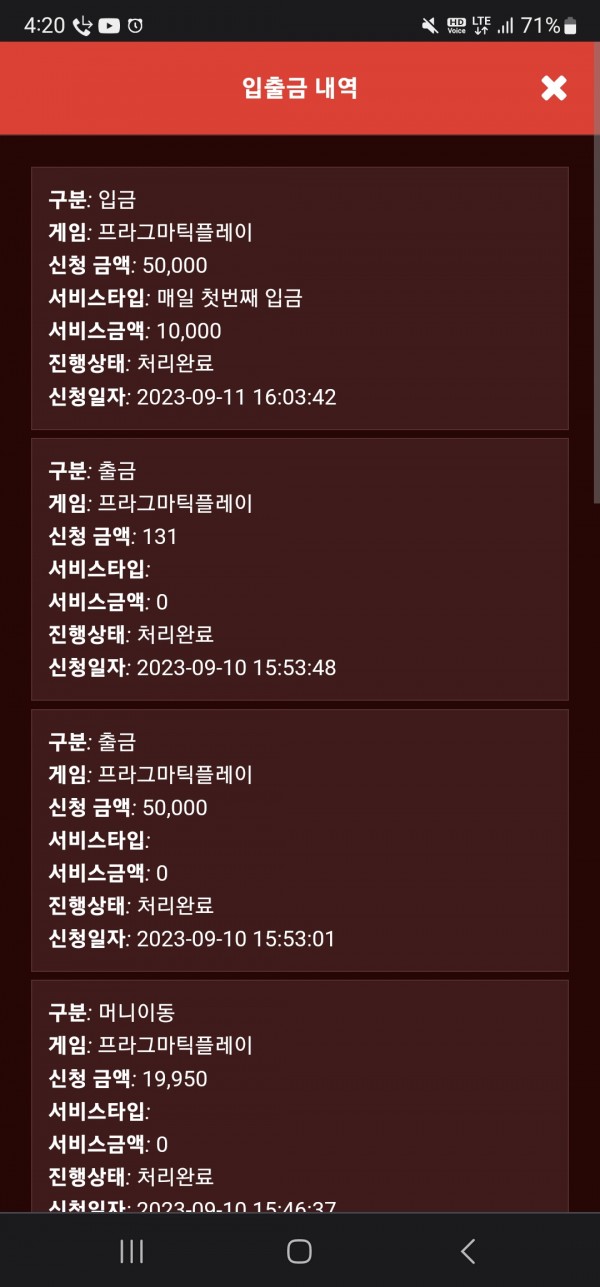Close the 입출금 내역 dialog
The image size is (600, 1287).
tap(553, 88)
